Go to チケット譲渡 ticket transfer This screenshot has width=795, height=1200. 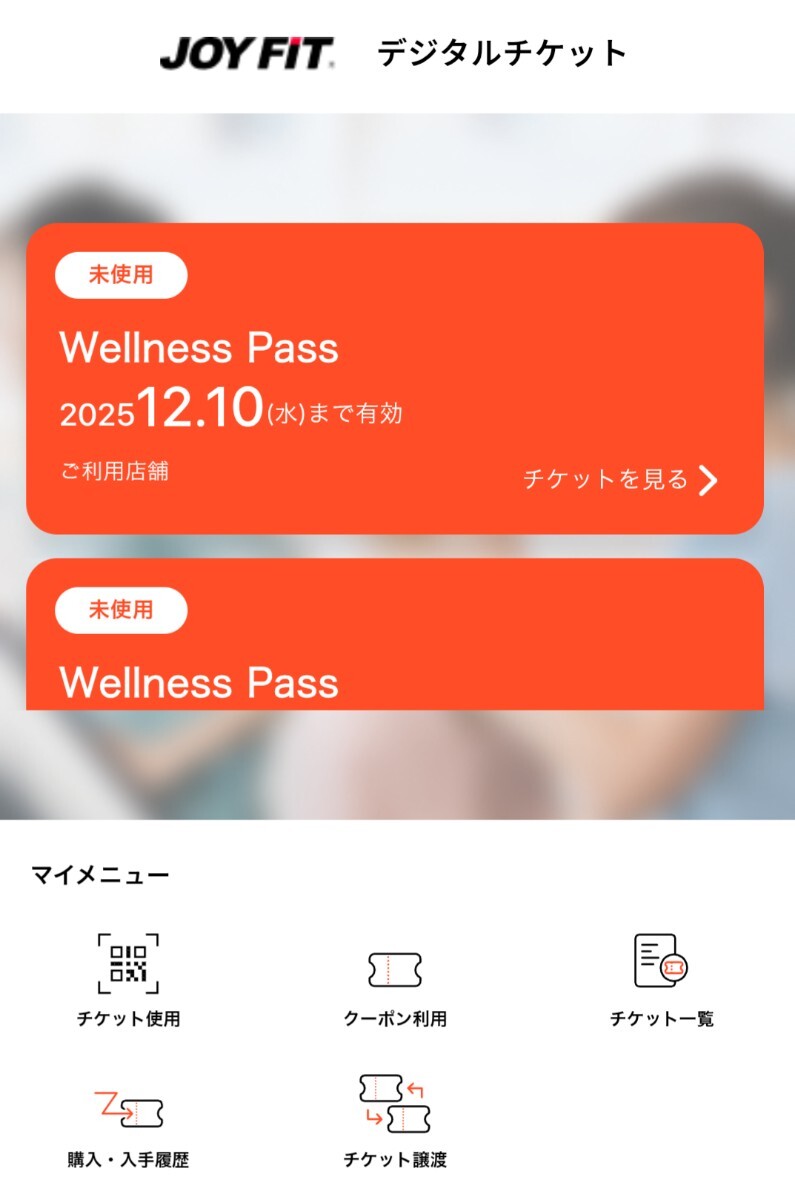click(x=395, y=1122)
